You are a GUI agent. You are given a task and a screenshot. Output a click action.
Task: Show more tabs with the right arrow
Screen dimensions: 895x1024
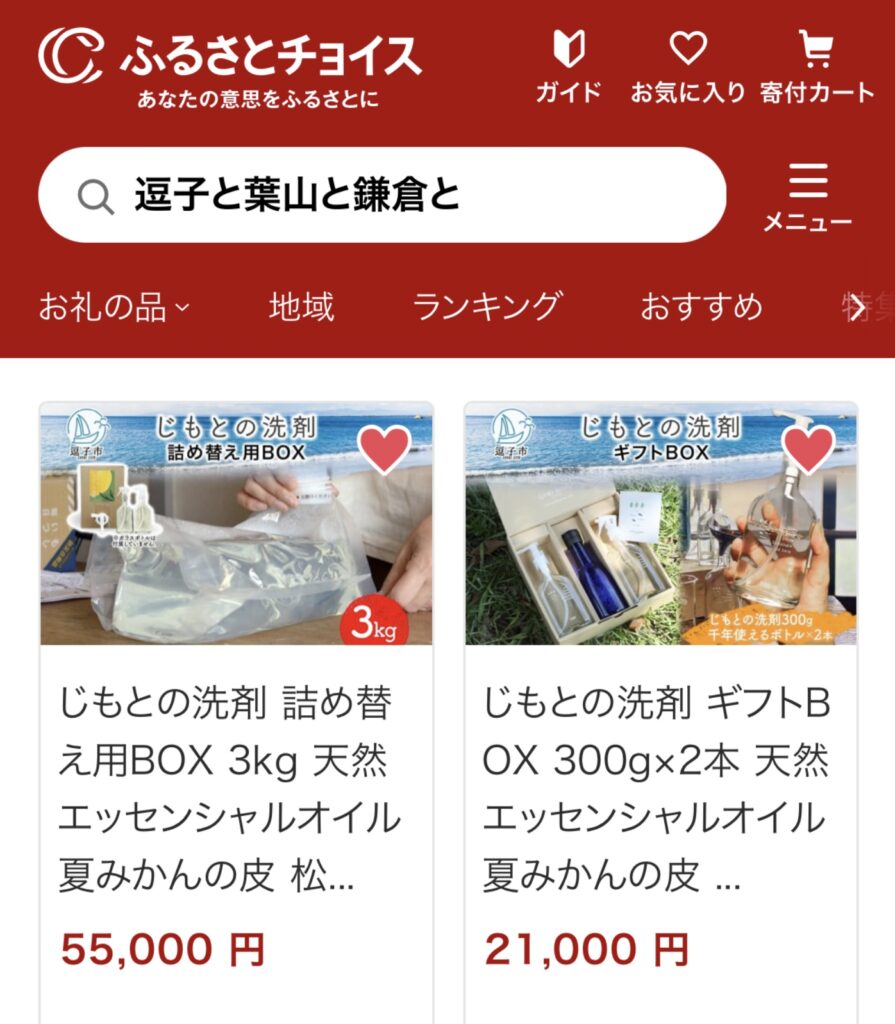point(858,307)
